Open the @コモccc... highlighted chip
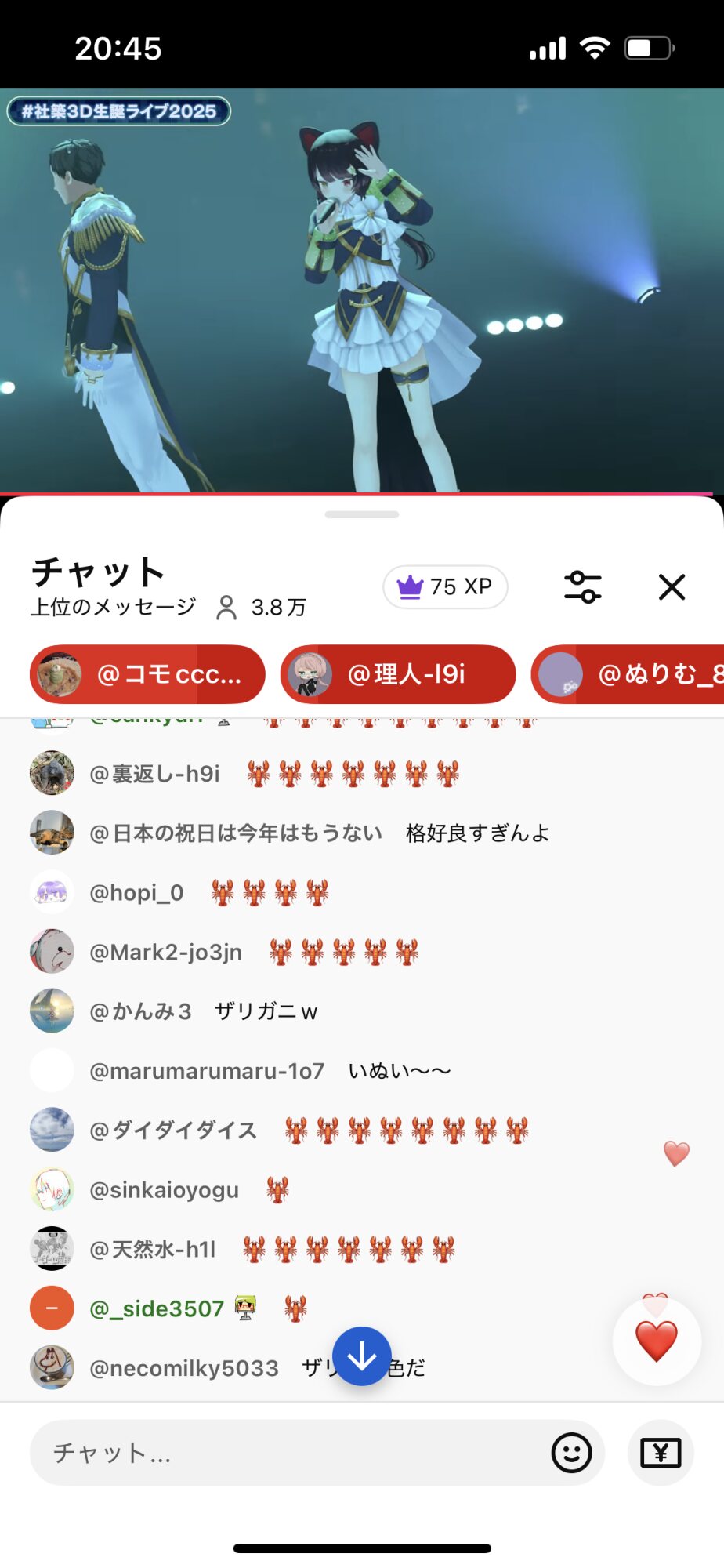 (x=147, y=674)
